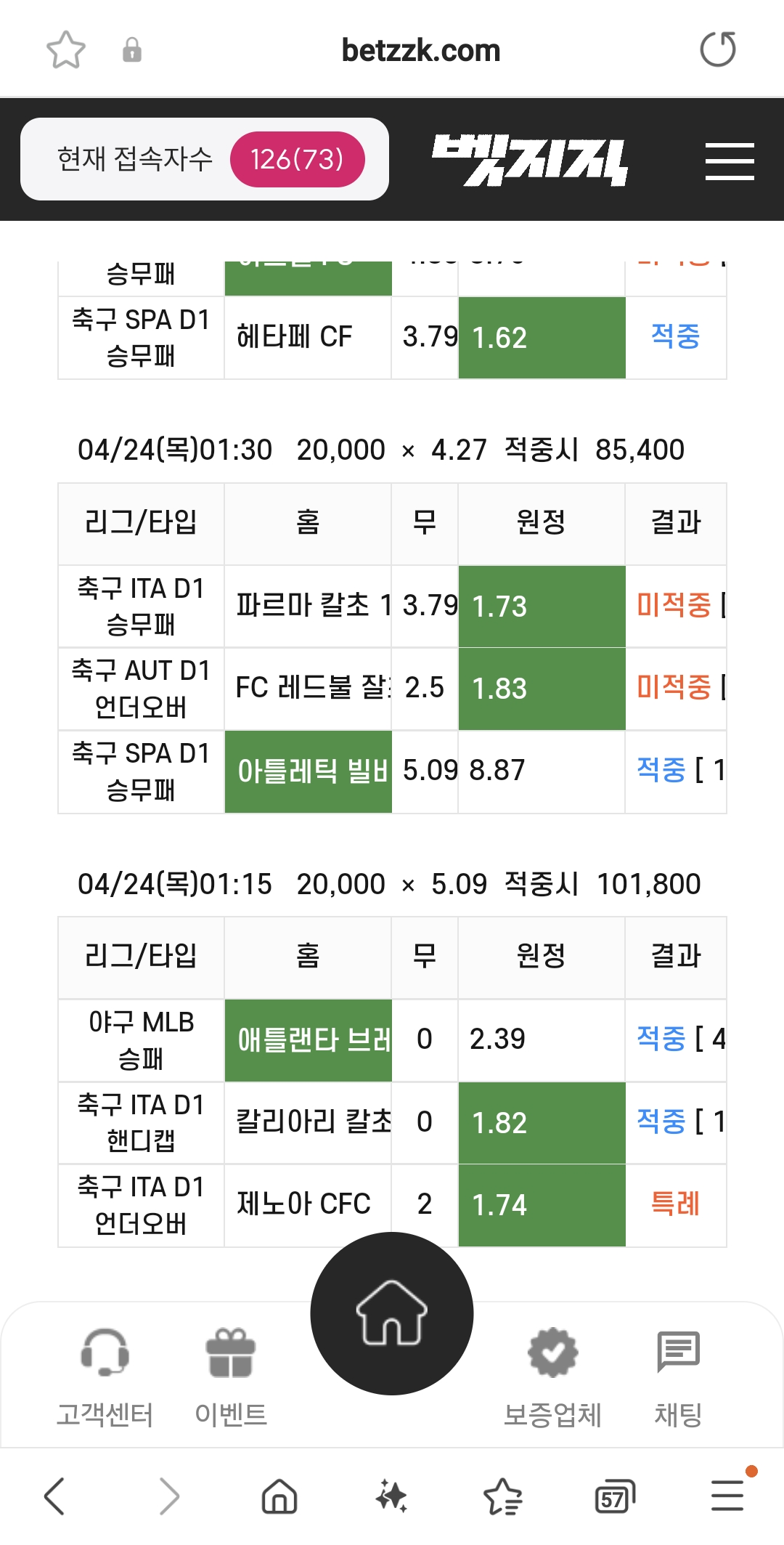
Task: Open the browser AI sparkle tool
Action: (391, 1496)
